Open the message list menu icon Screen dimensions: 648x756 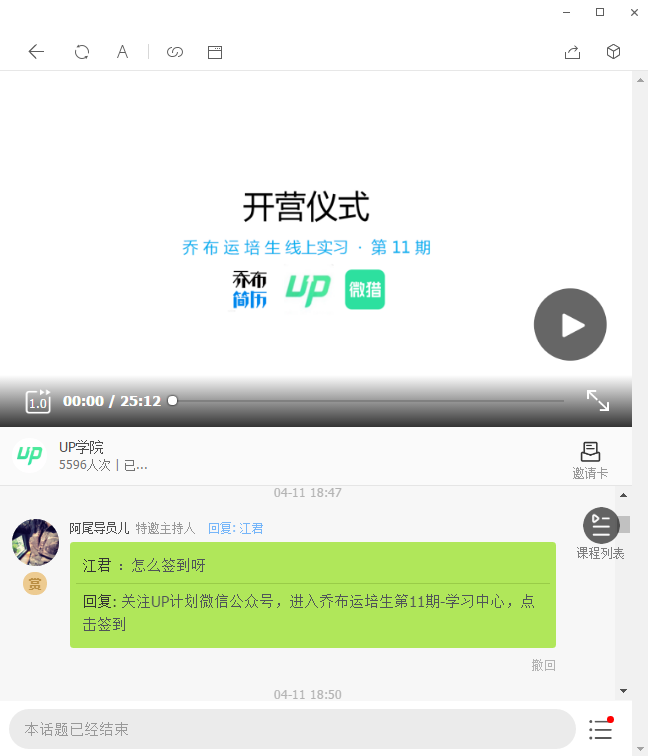pyautogui.click(x=601, y=729)
